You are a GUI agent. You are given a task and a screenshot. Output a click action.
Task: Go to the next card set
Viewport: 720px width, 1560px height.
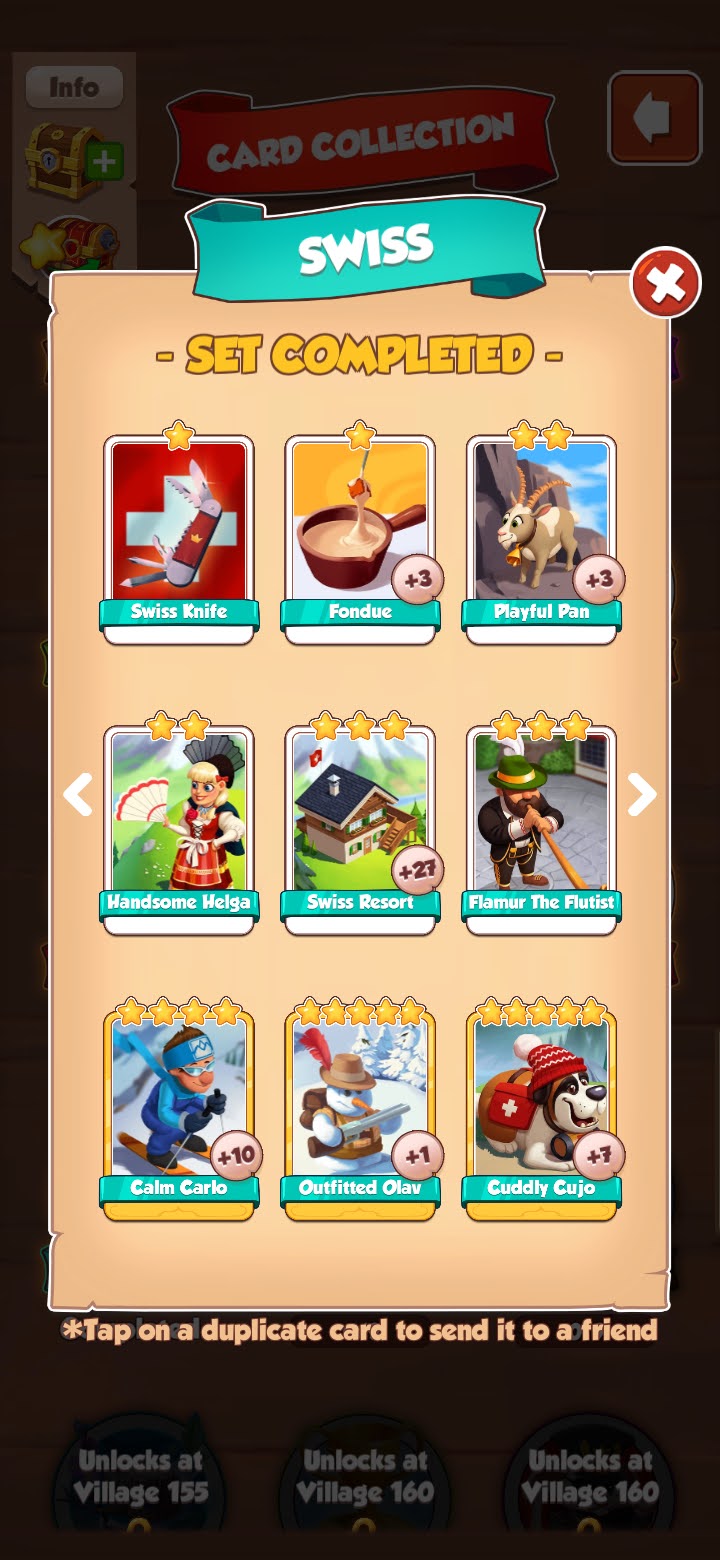[x=641, y=794]
